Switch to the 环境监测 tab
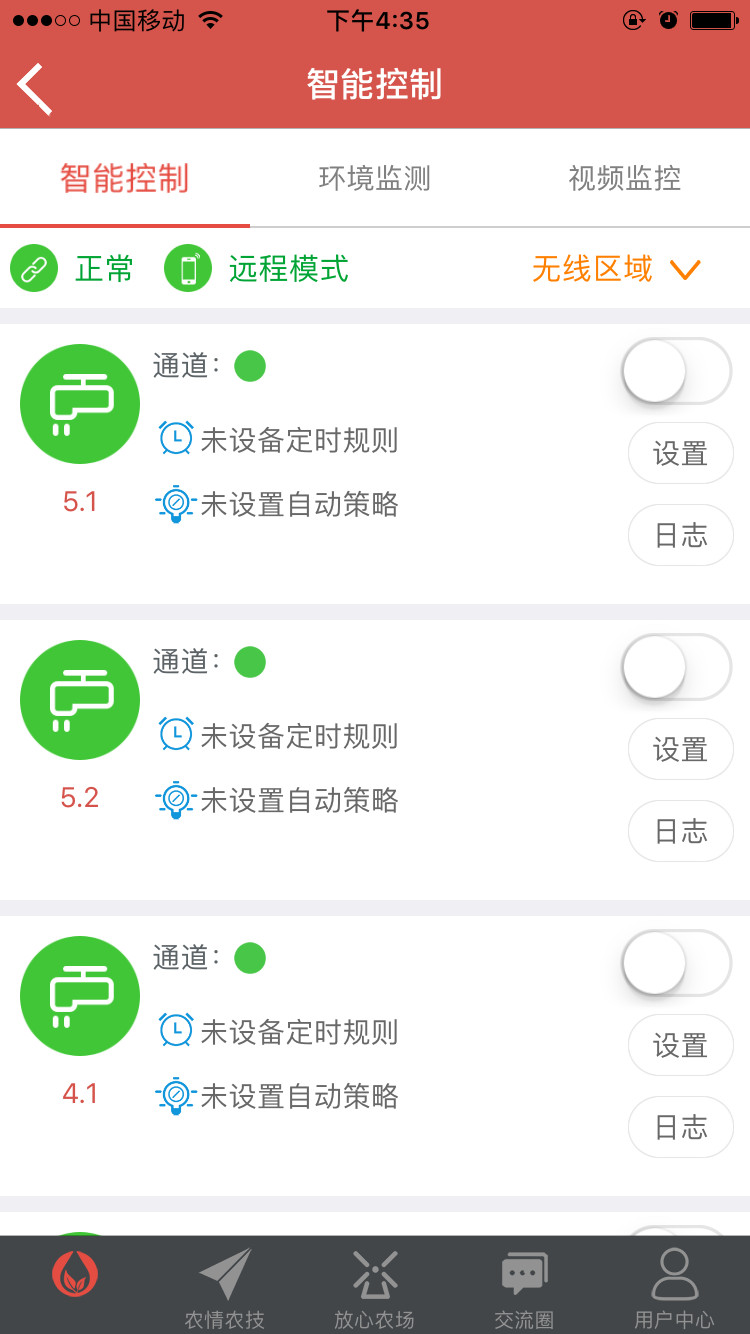 click(x=375, y=178)
